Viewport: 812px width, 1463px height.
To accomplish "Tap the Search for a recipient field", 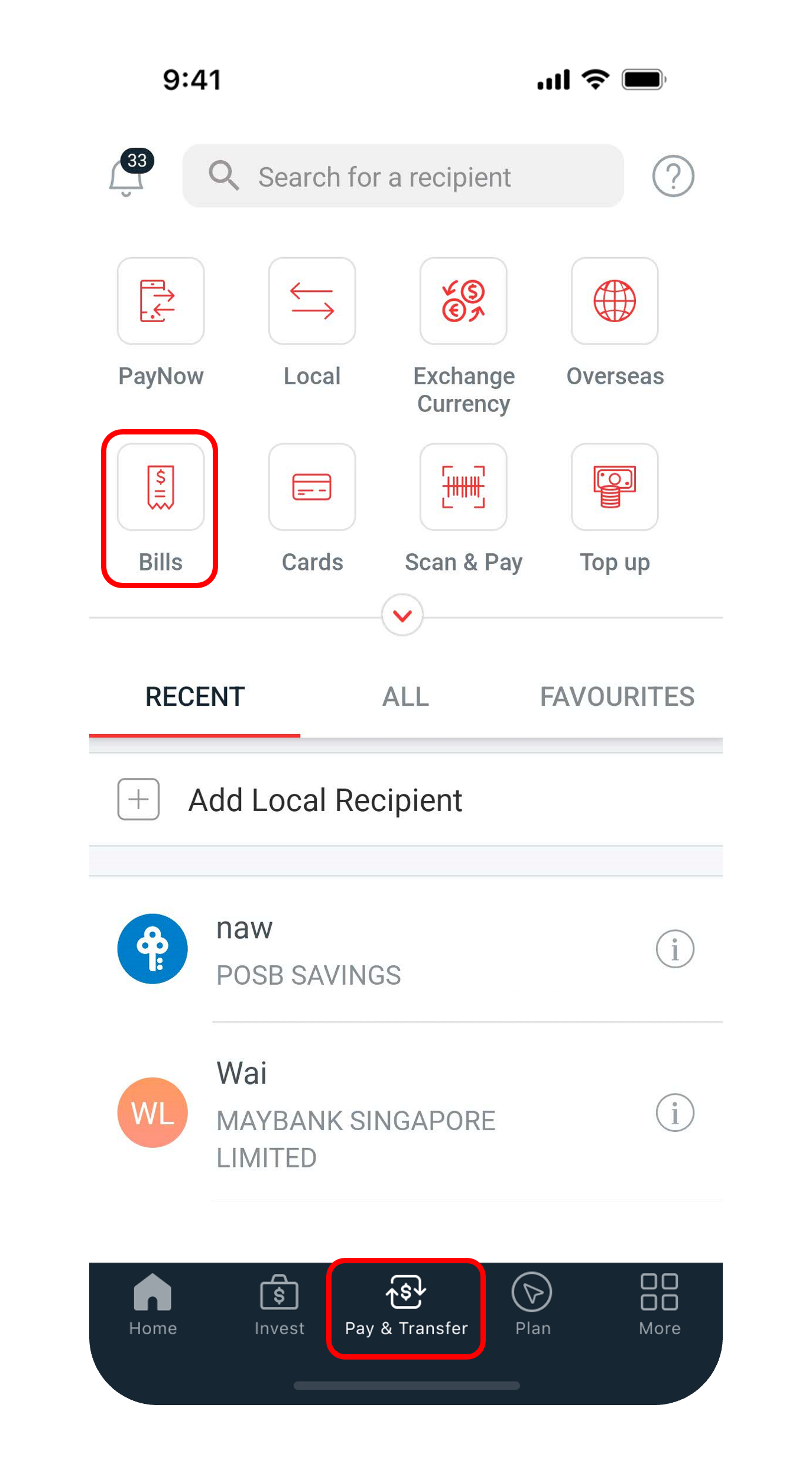I will (402, 176).
